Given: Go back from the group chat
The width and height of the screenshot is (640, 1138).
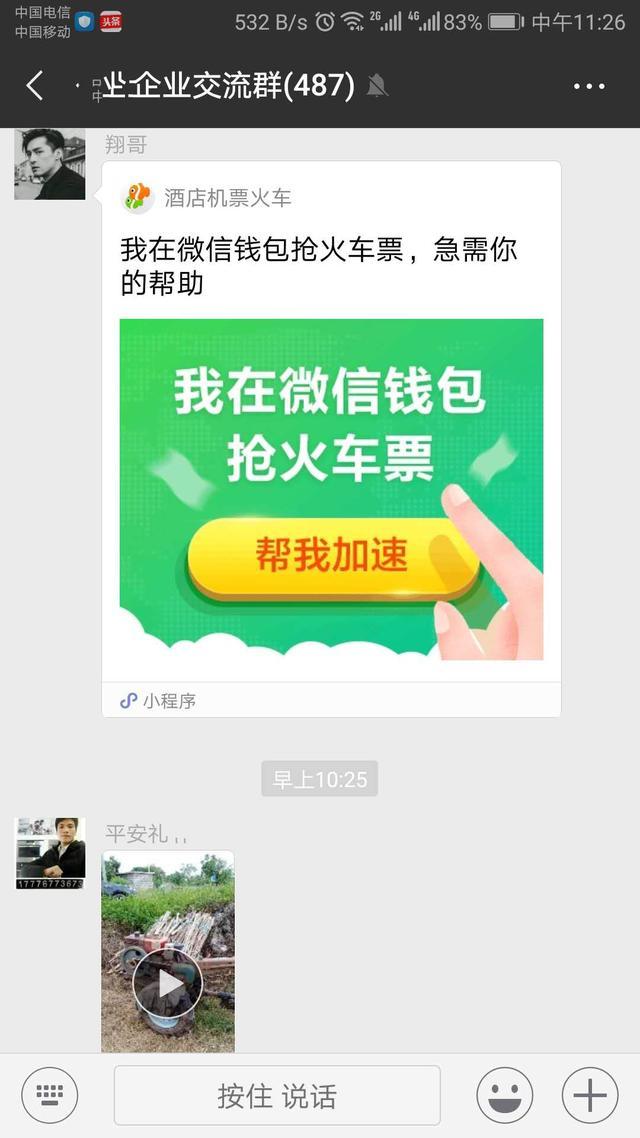Looking at the screenshot, I should pyautogui.click(x=35, y=86).
